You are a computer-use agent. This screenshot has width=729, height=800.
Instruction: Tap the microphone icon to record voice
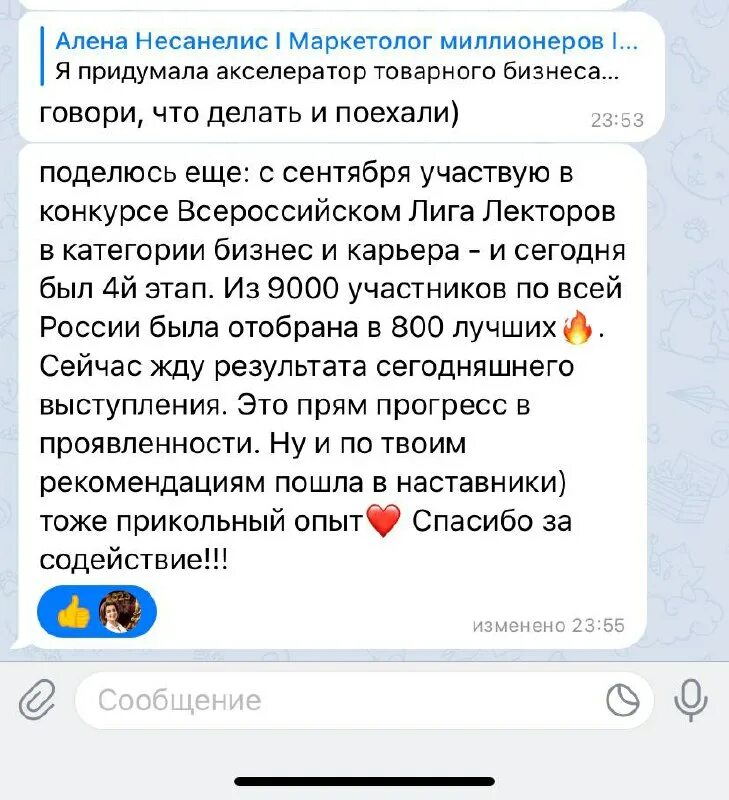(691, 698)
